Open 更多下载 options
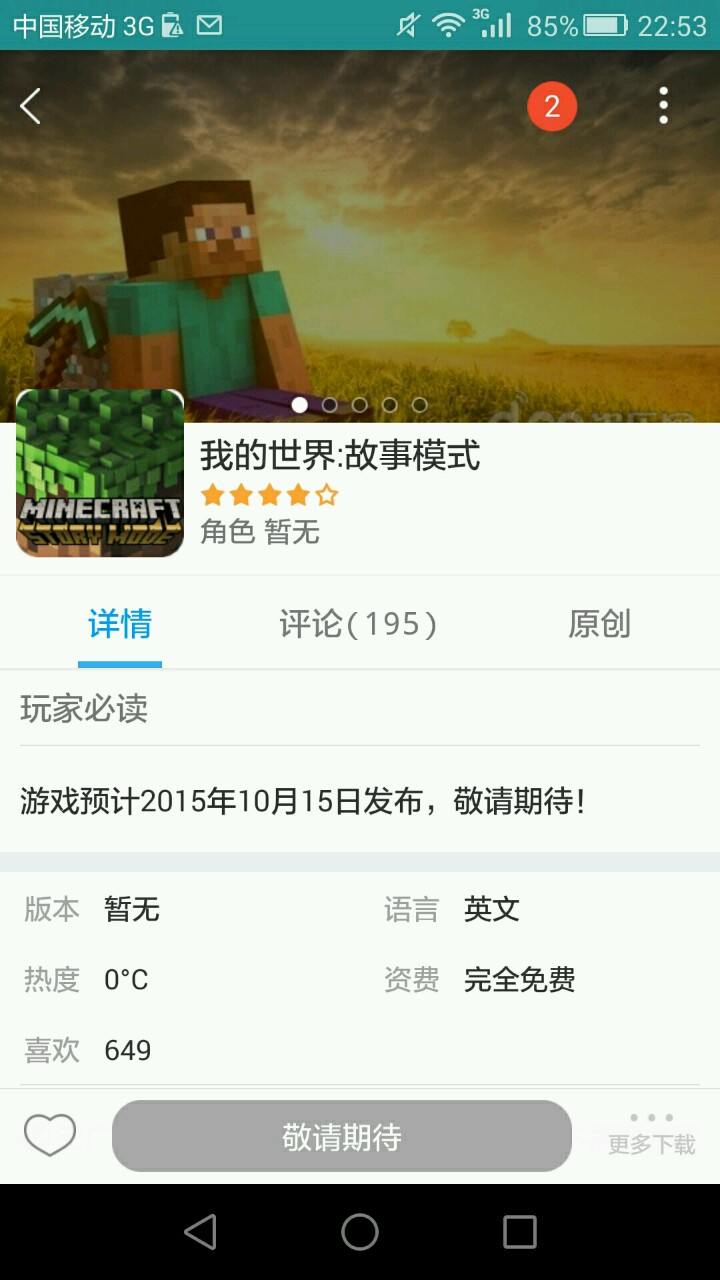This screenshot has height=1280, width=720. point(651,1136)
